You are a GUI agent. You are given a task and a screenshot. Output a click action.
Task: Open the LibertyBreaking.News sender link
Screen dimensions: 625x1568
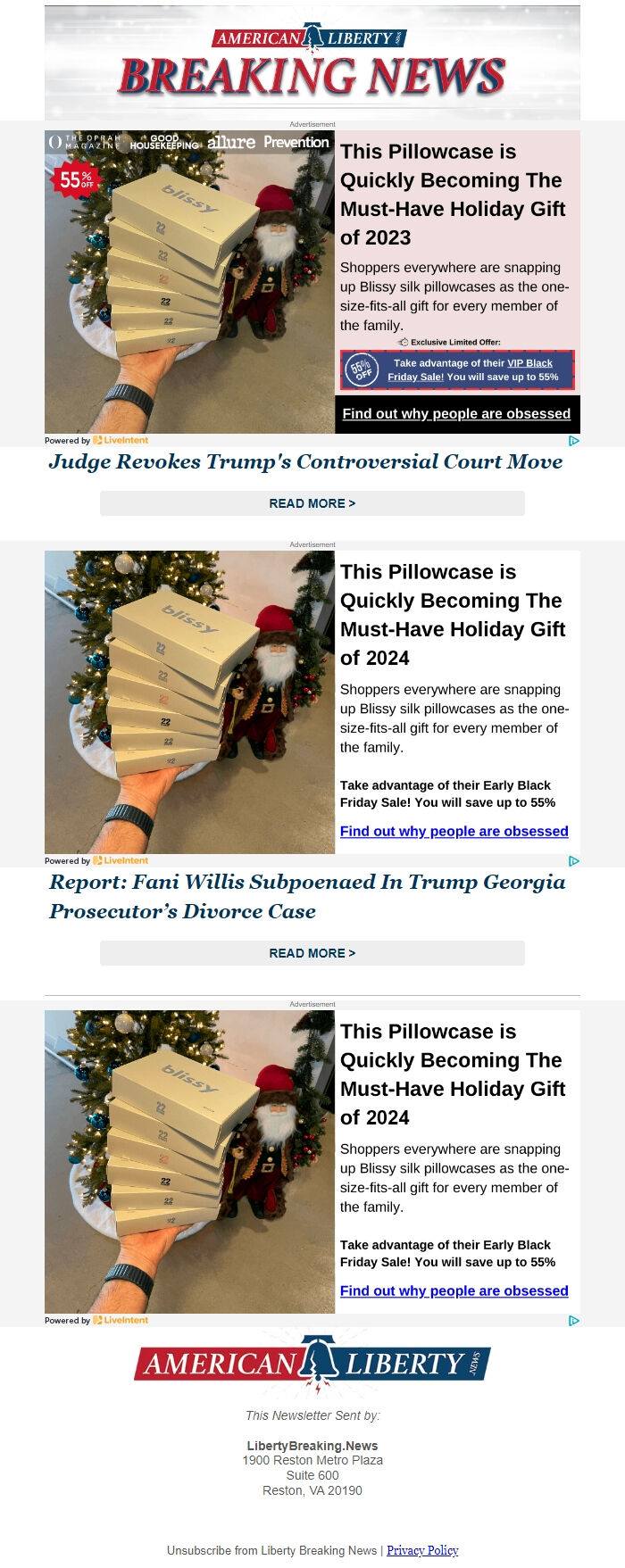312,1446
